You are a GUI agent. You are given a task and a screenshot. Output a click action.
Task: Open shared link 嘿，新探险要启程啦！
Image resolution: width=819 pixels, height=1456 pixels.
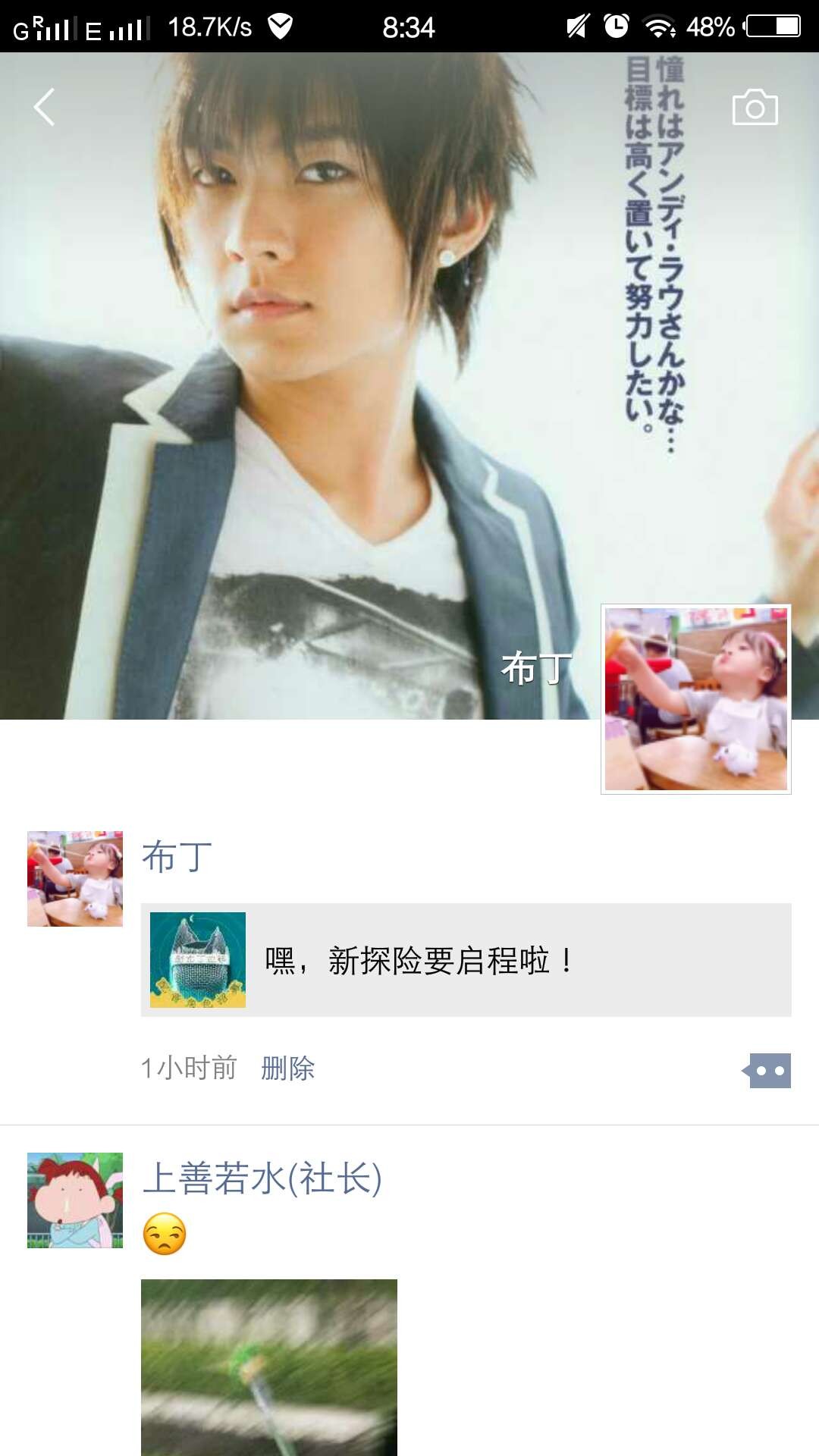[466, 960]
